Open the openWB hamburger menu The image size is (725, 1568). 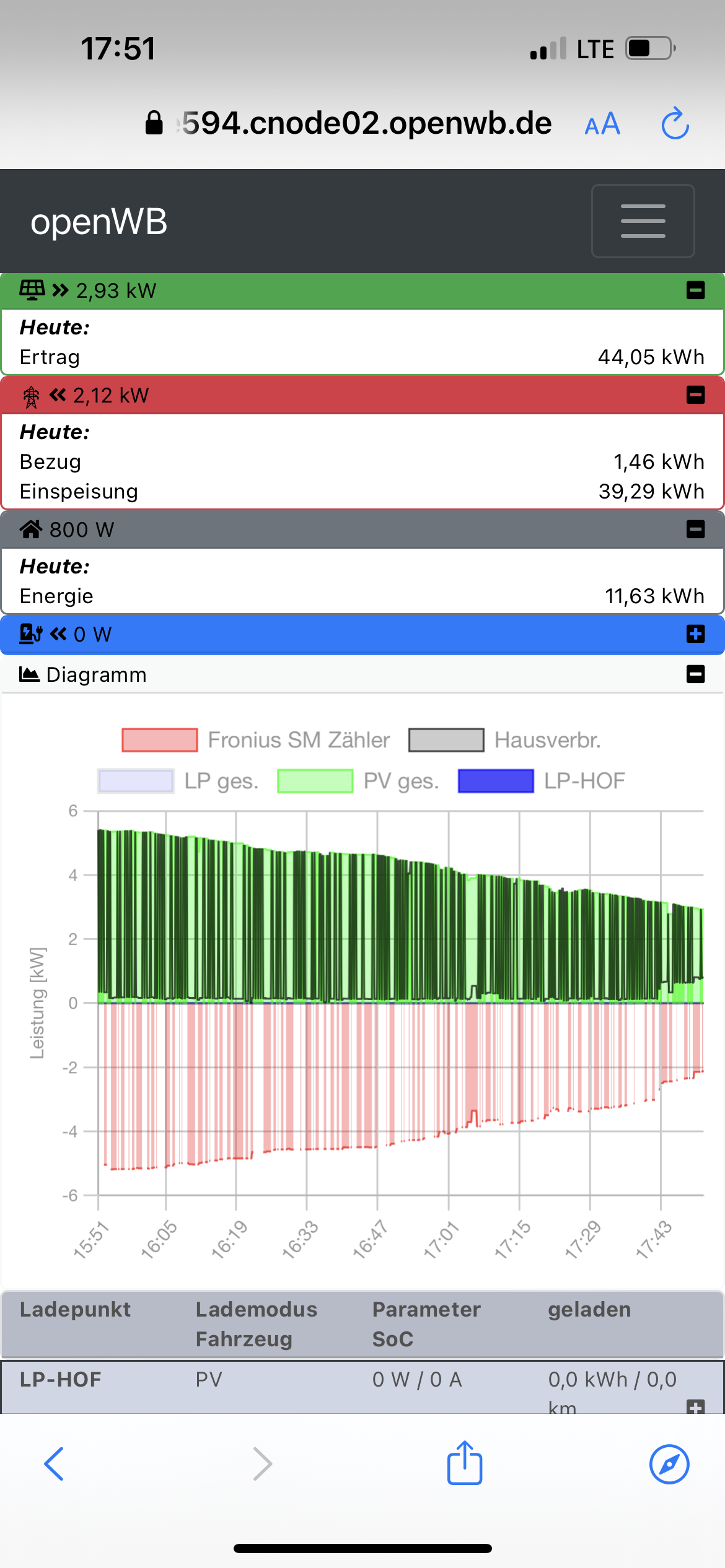point(643,221)
